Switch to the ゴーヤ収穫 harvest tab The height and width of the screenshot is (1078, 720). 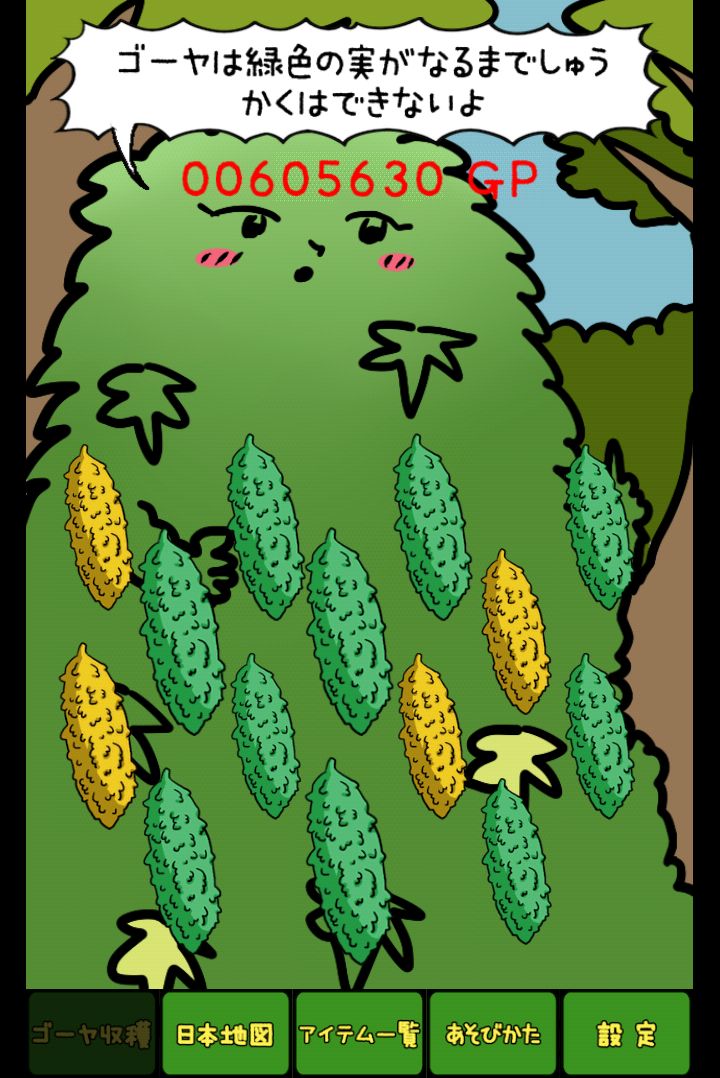[91, 1034]
